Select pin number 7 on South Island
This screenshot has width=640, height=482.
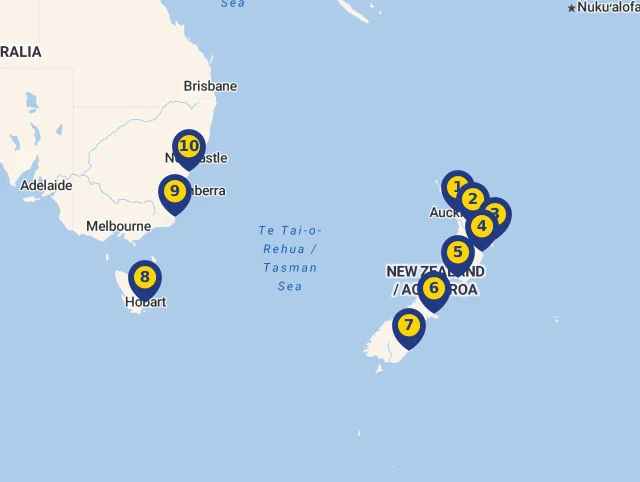pos(408,325)
